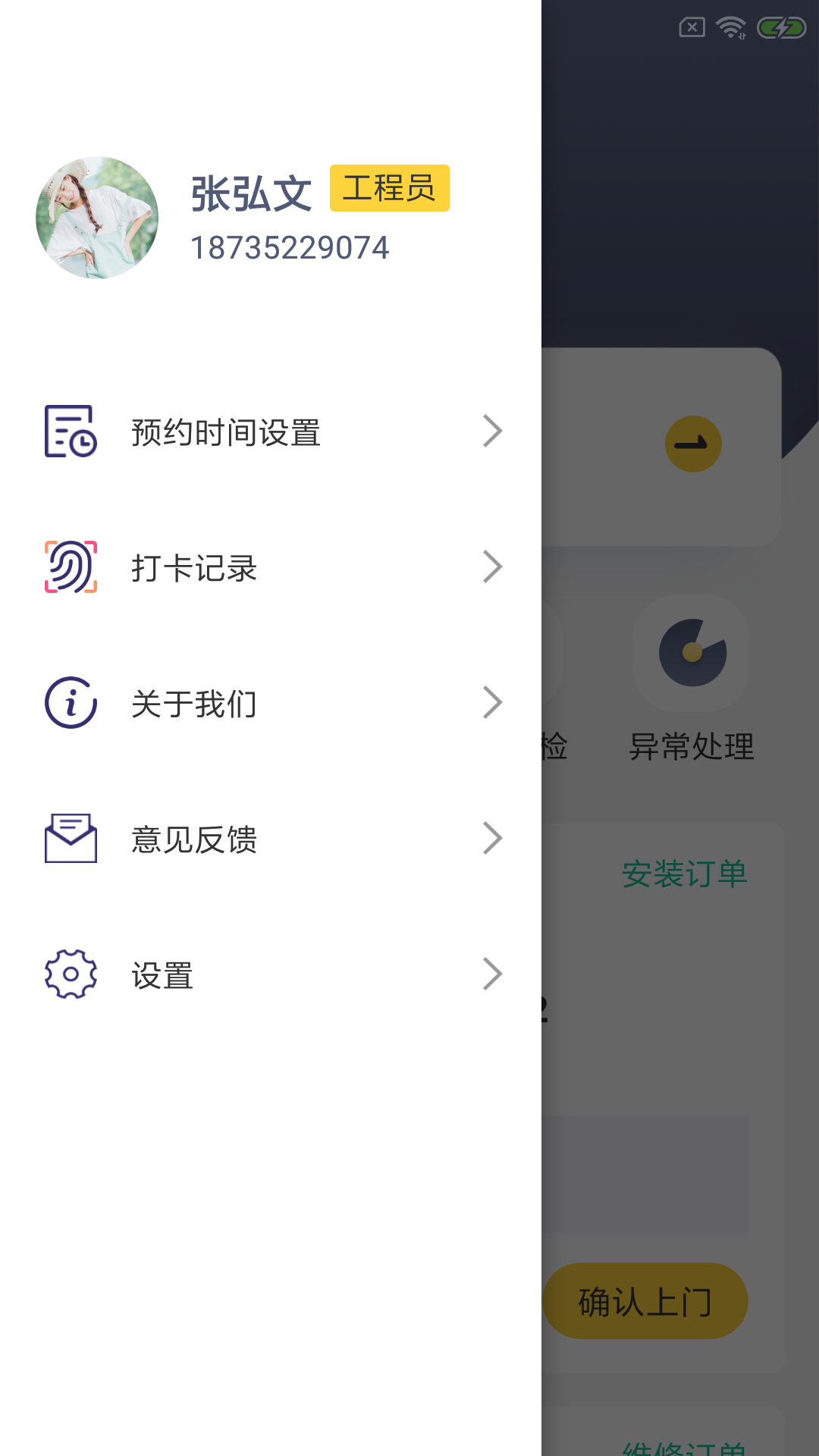Click the info icon beside 关于我们
The image size is (819, 1456).
click(x=70, y=703)
